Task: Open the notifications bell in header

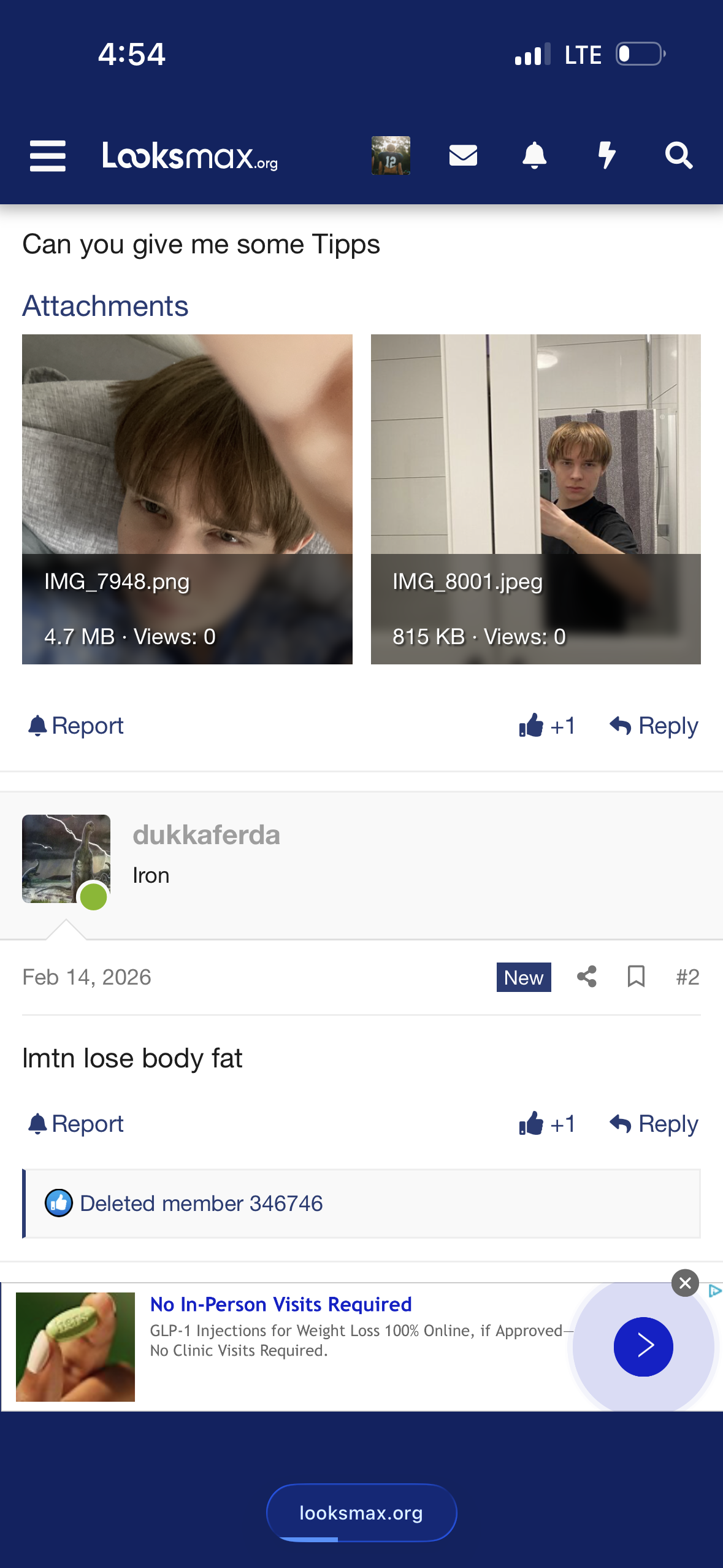Action: [x=534, y=156]
